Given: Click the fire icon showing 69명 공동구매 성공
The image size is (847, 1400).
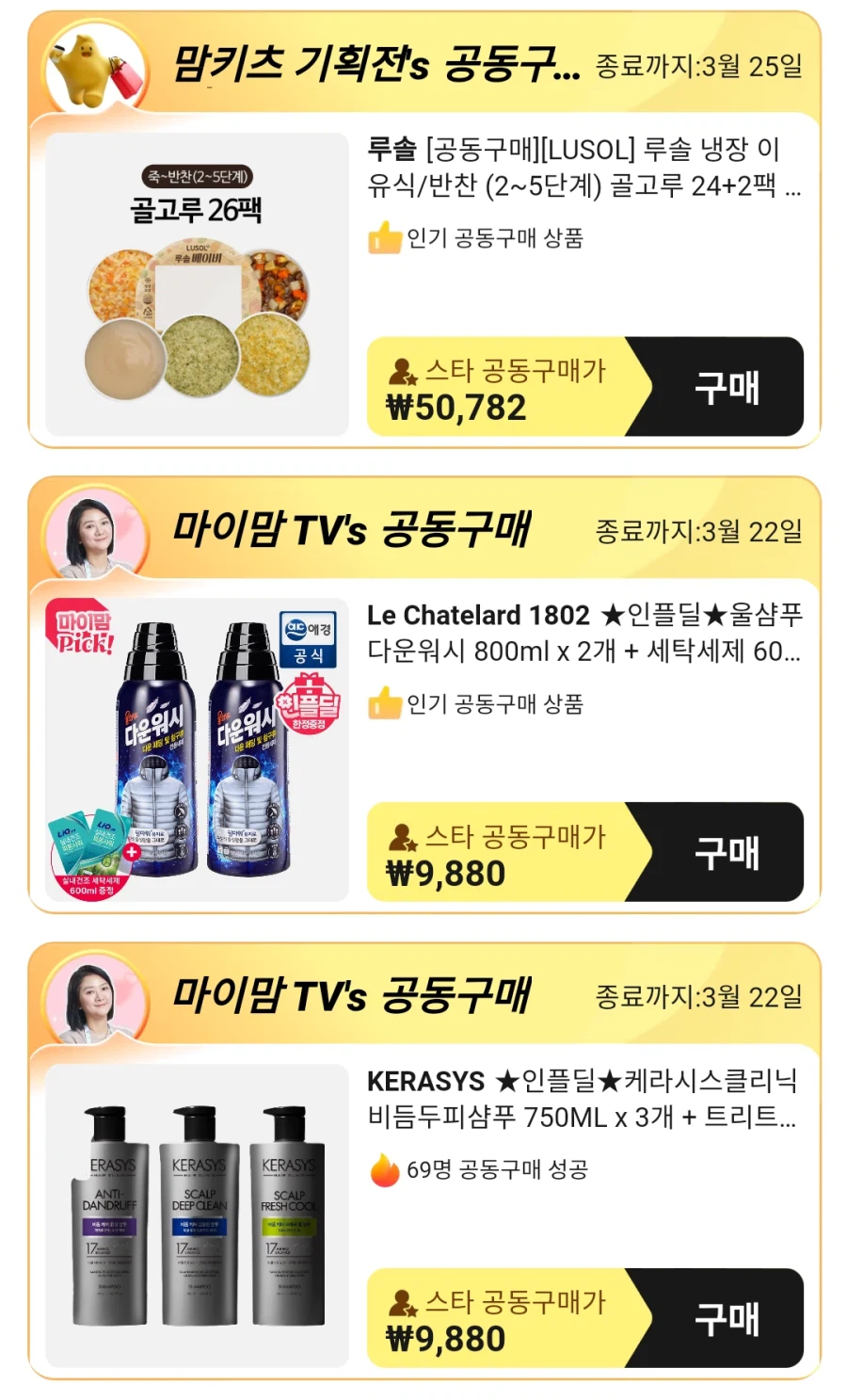Looking at the screenshot, I should (x=384, y=1169).
